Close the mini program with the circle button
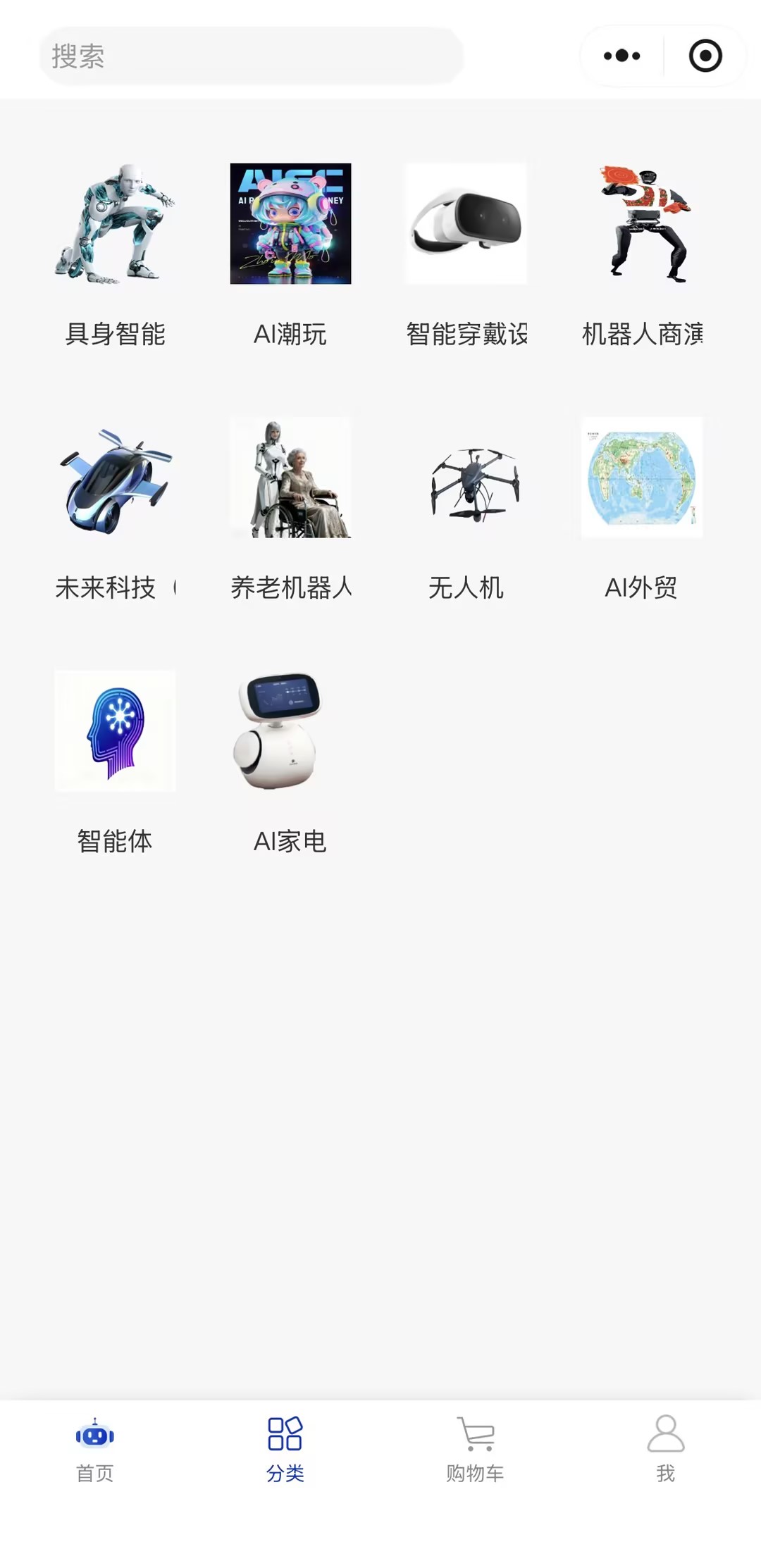Image resolution: width=761 pixels, height=1568 pixels. (x=705, y=56)
